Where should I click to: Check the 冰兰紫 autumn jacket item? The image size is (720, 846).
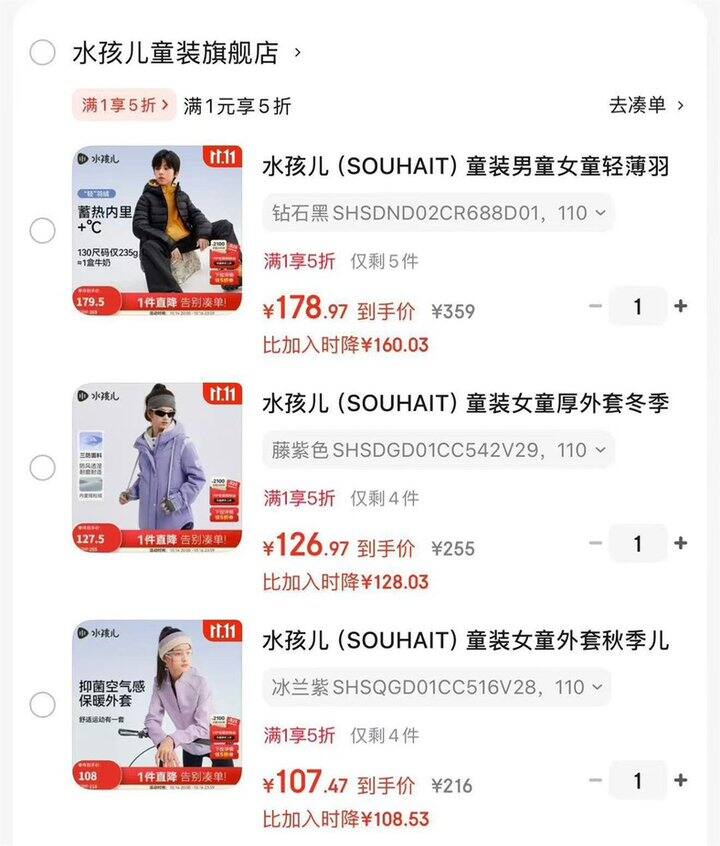42,705
